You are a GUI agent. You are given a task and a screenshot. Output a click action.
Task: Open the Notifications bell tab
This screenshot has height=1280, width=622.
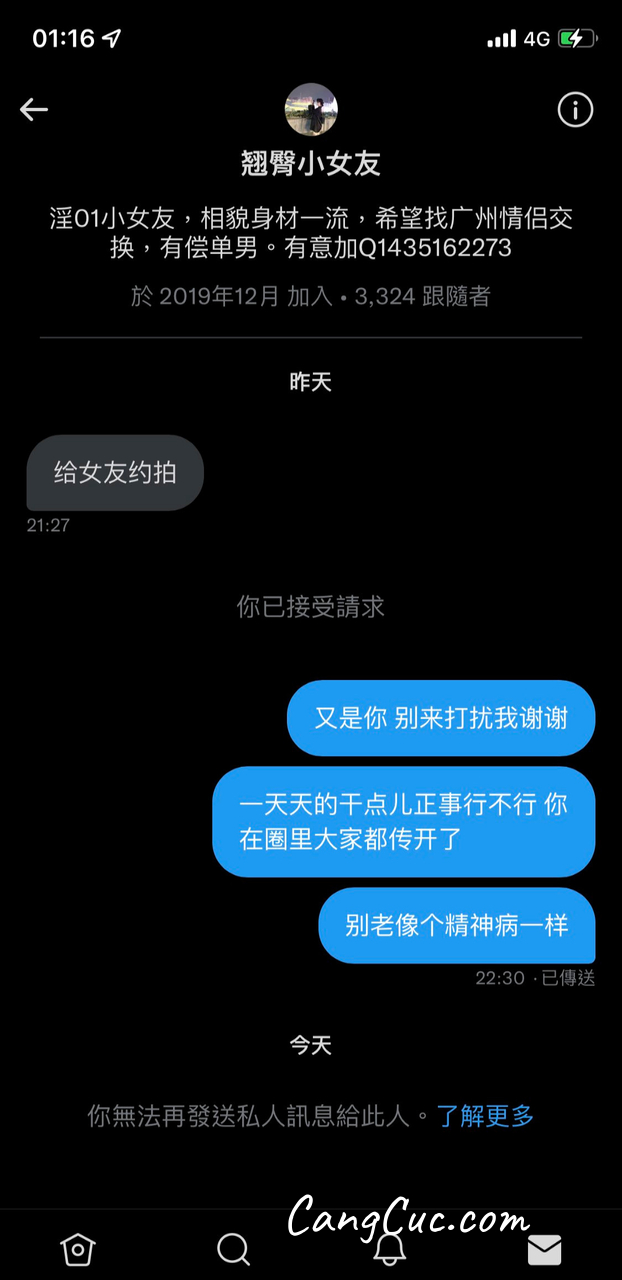[389, 1249]
